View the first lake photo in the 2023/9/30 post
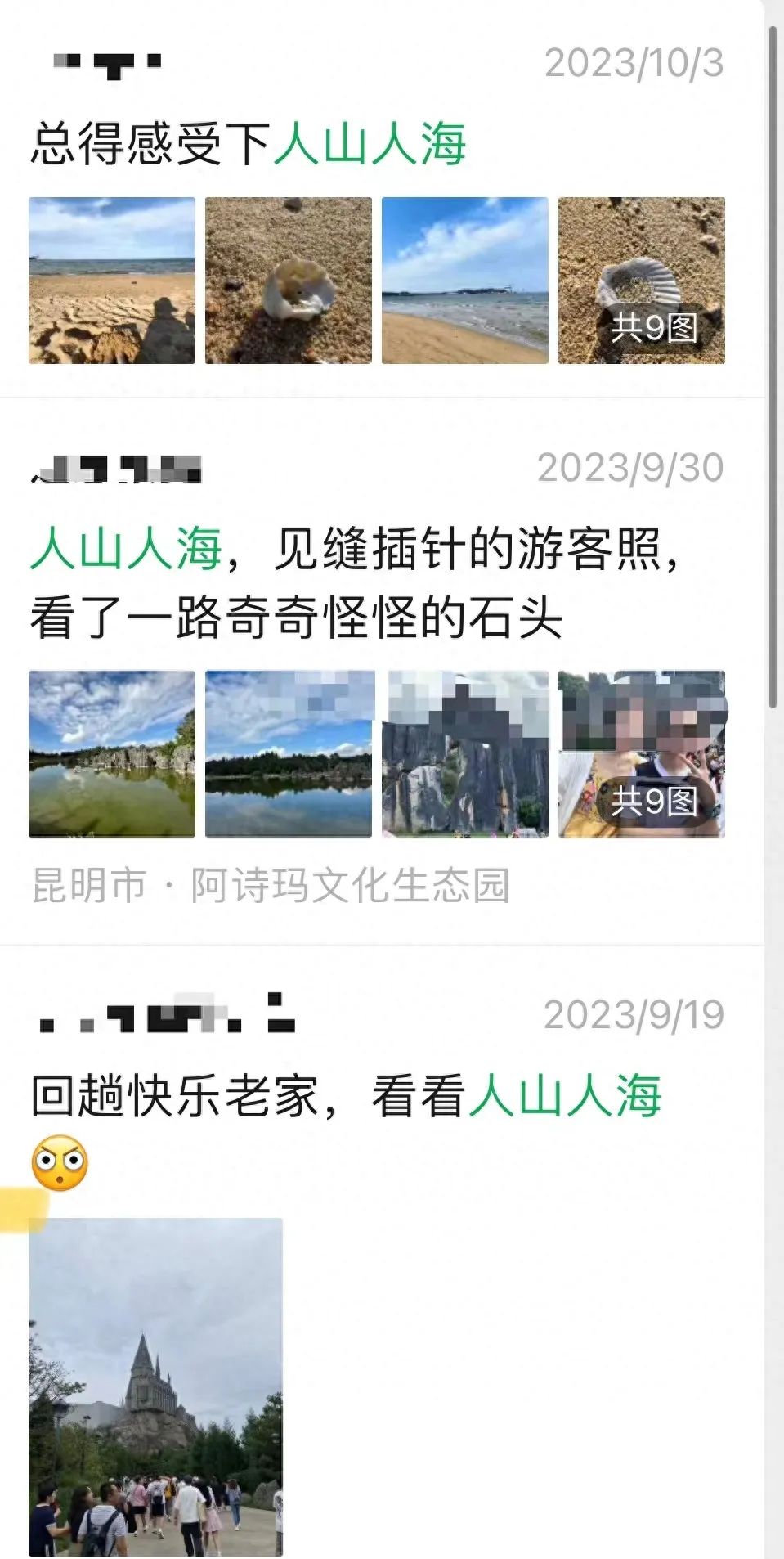The image size is (784, 1559). (112, 754)
